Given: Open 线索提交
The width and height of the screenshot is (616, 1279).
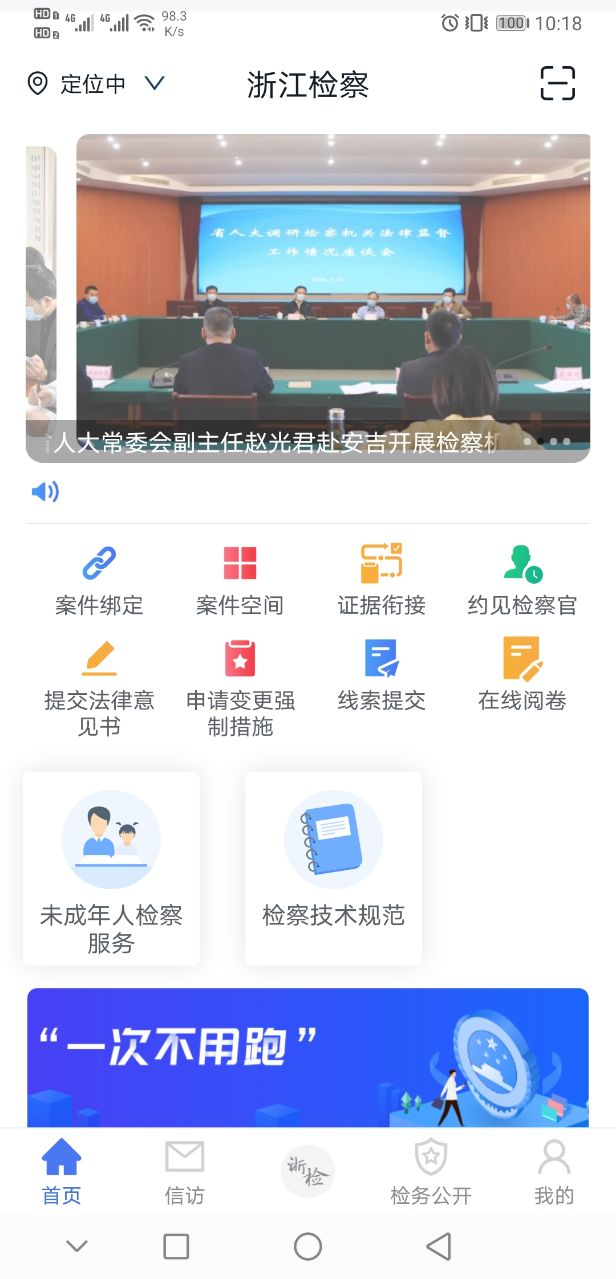Looking at the screenshot, I should 381,674.
